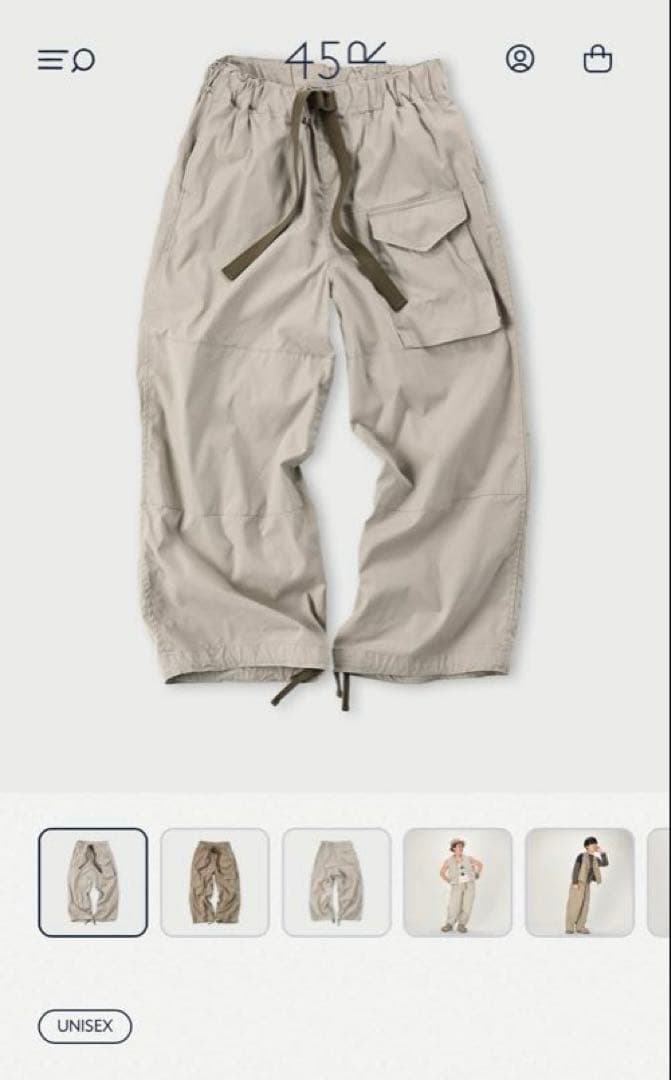Open the menu and search icon

click(x=66, y=60)
